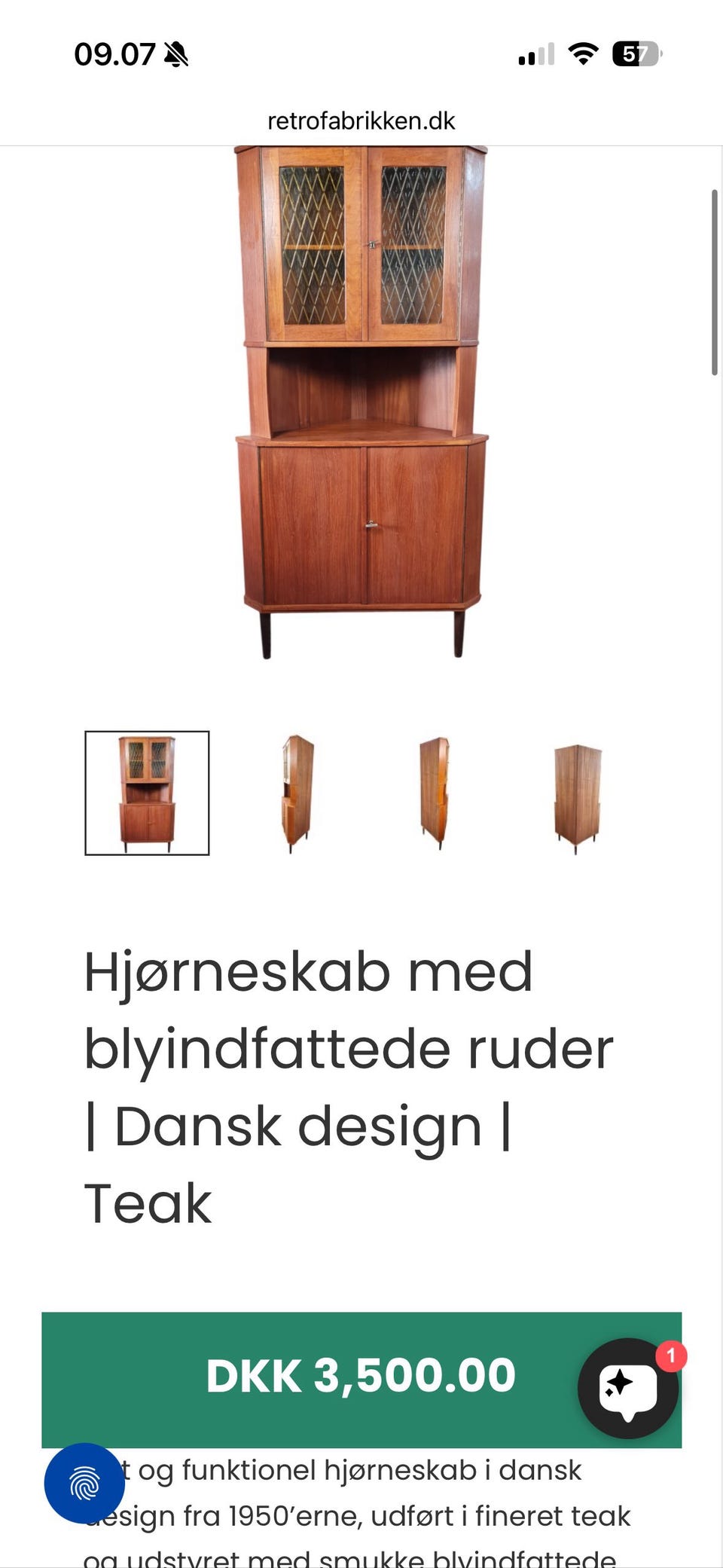This screenshot has height=1568, width=723.
Task: Tap the battery indicator showing 57
Action: click(x=633, y=53)
